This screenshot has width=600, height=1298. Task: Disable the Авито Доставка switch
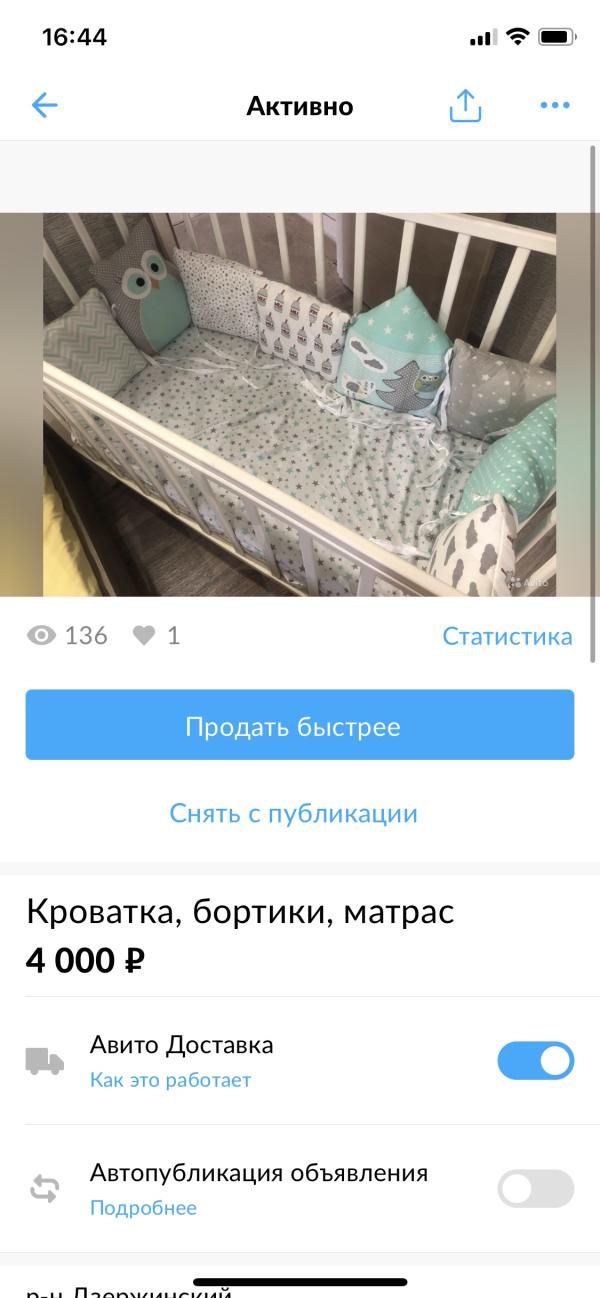click(x=535, y=1061)
